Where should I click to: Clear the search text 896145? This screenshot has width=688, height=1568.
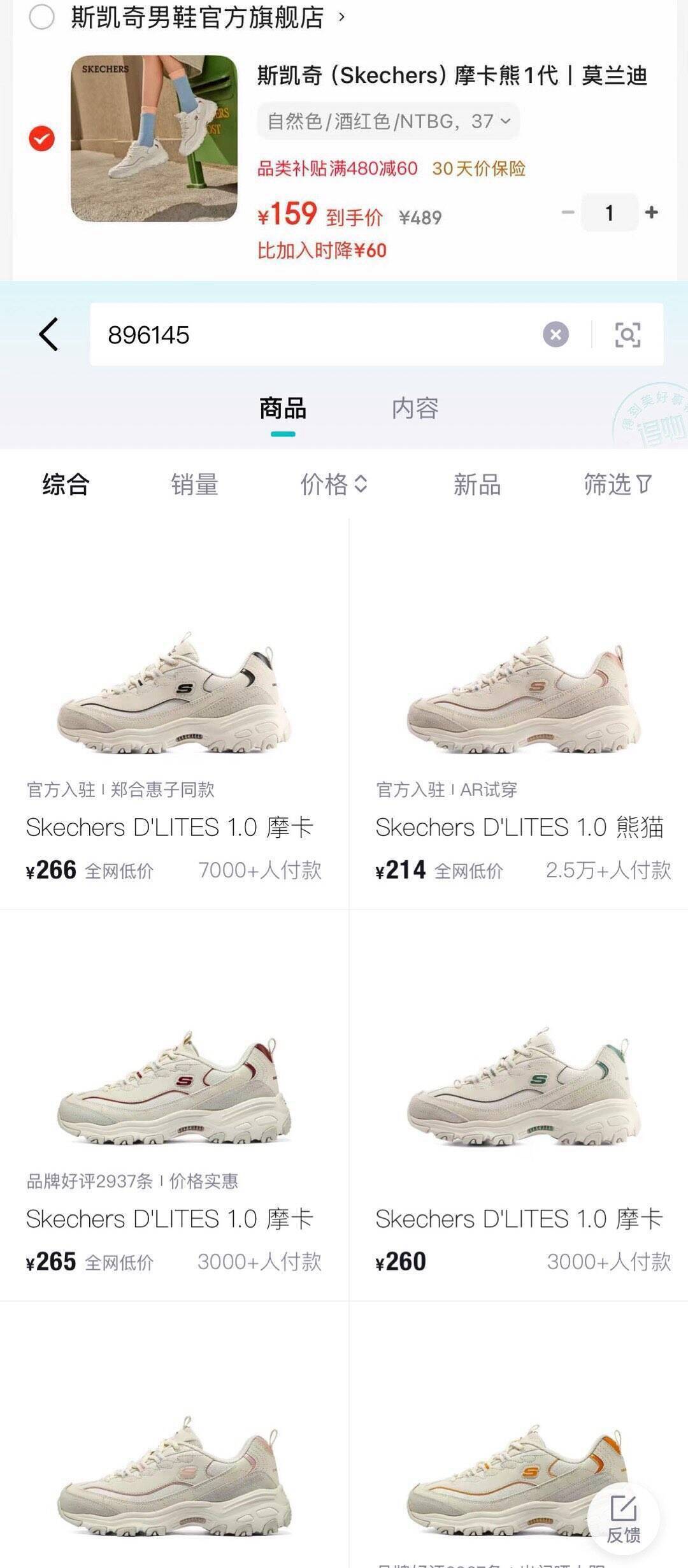(x=555, y=334)
